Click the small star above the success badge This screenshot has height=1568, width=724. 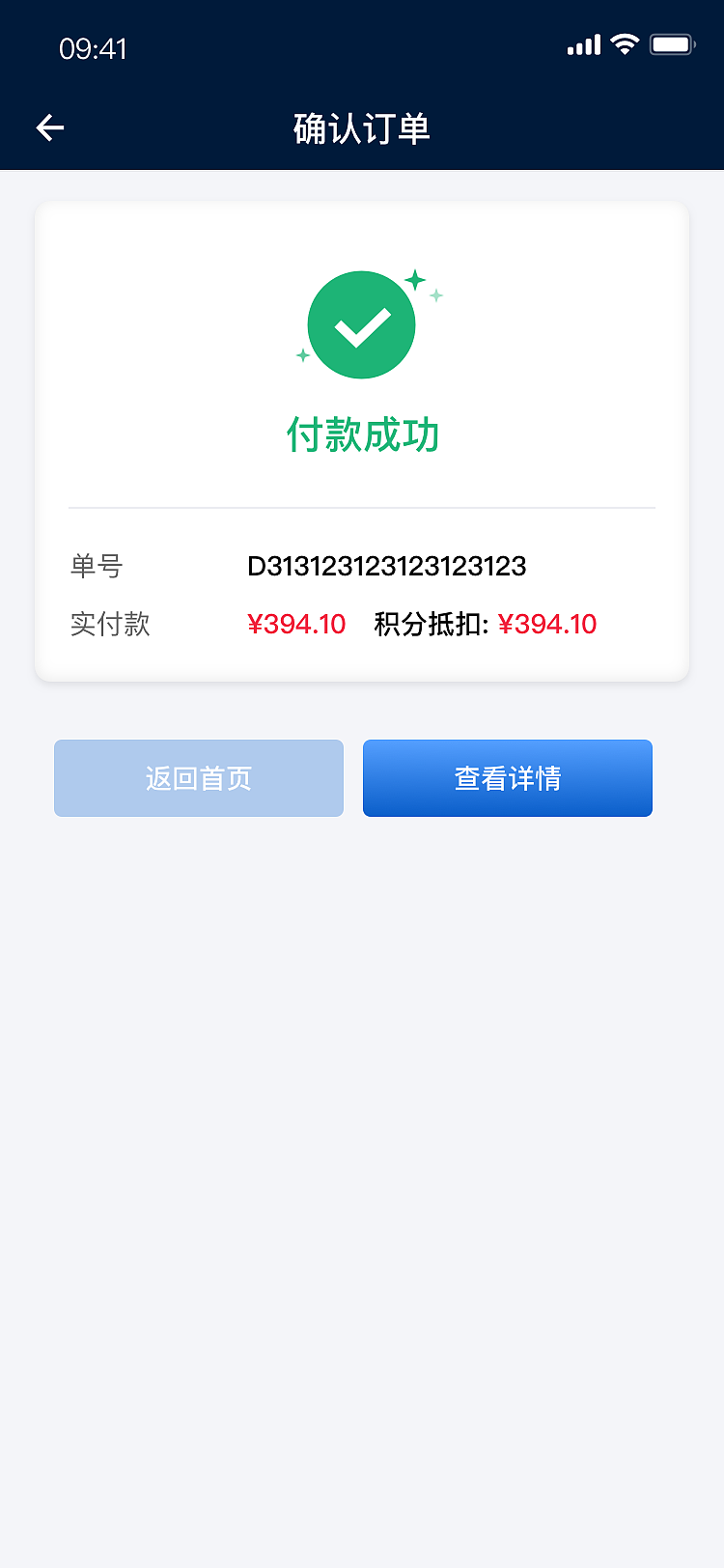click(x=415, y=279)
